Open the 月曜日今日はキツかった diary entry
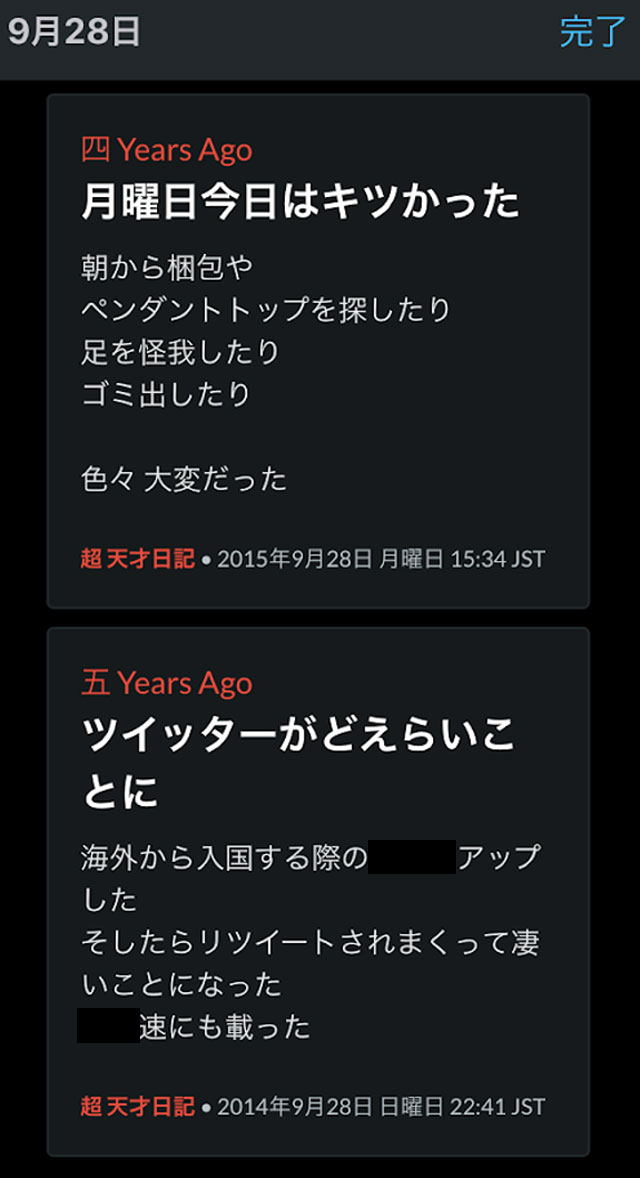The image size is (640, 1178). [x=300, y=203]
